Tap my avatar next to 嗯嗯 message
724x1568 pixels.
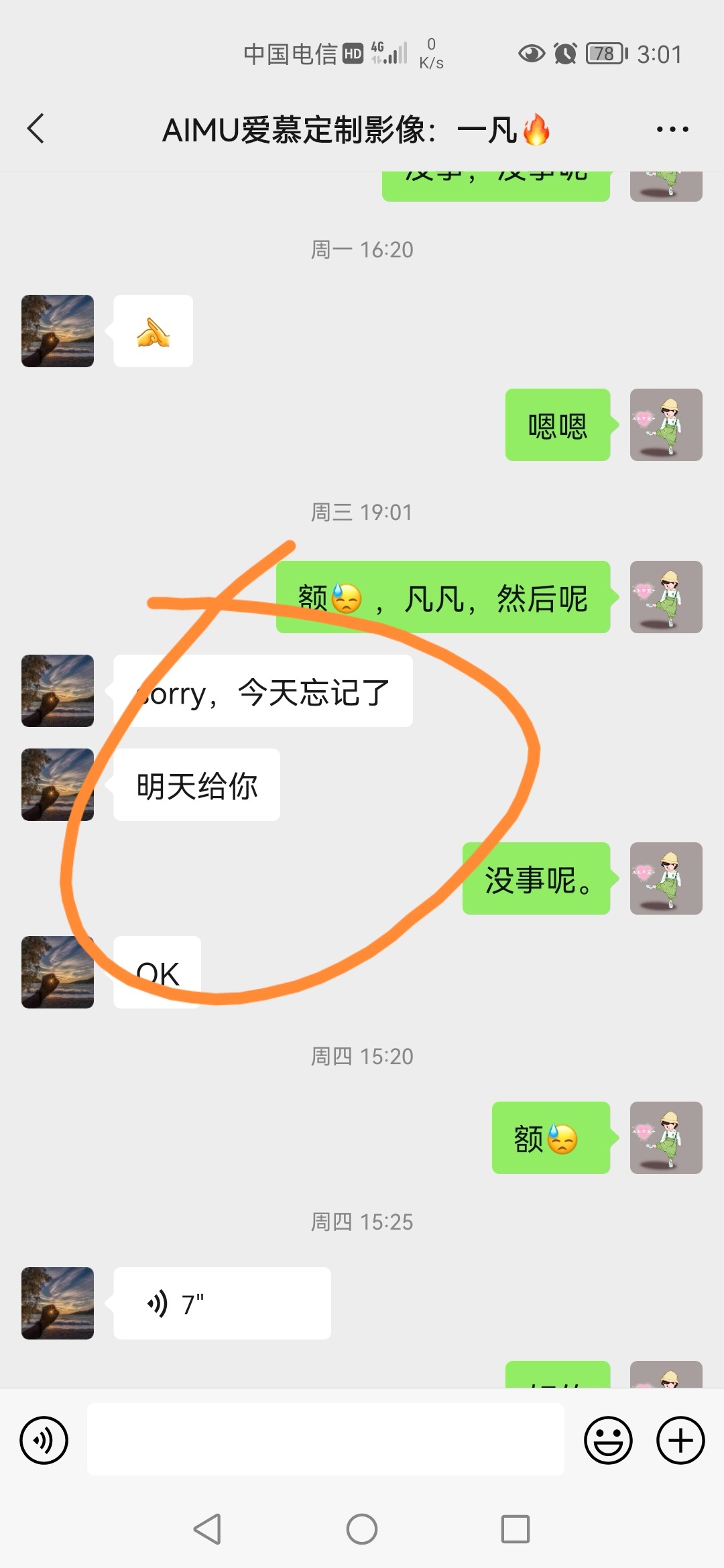666,425
